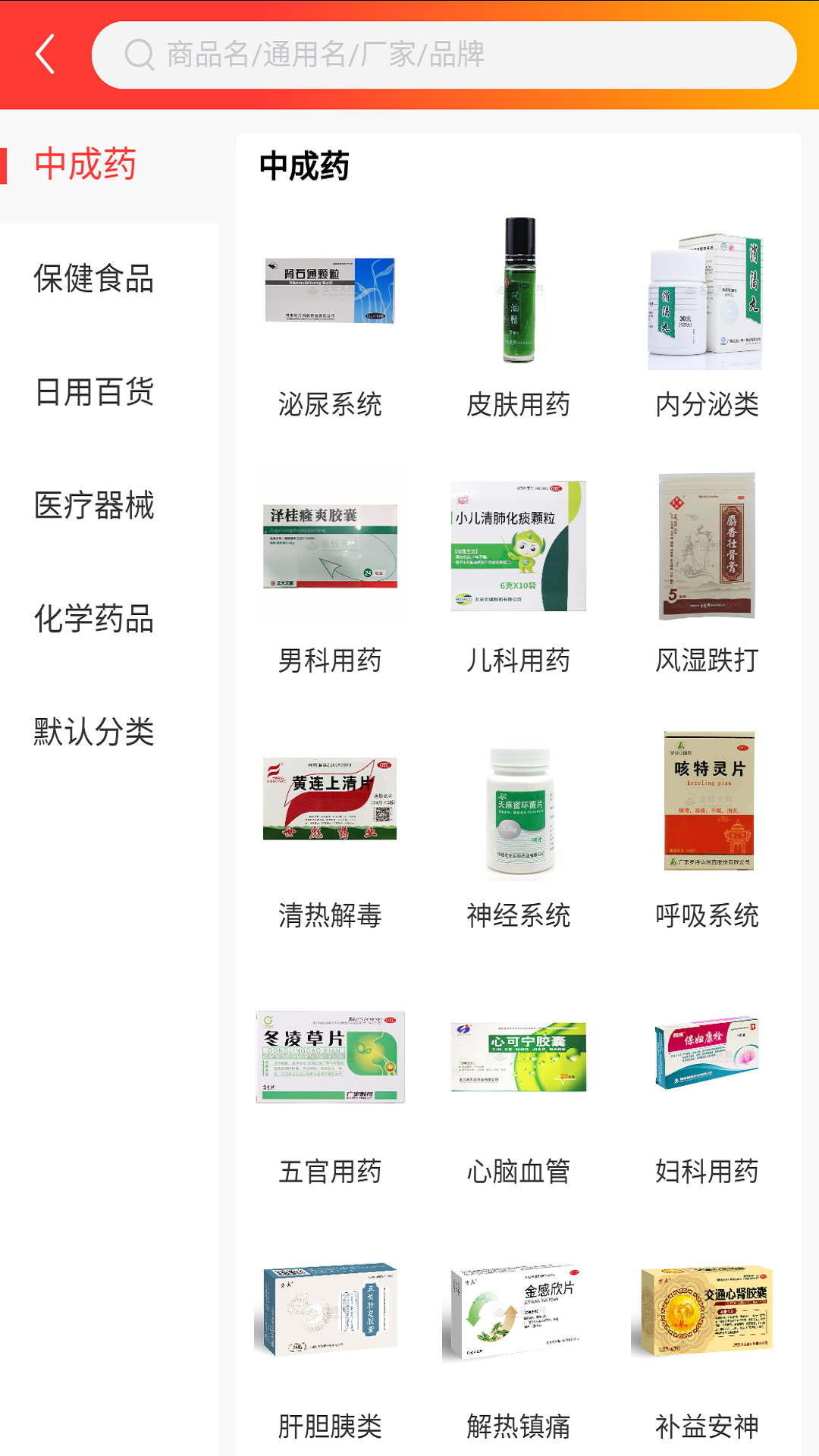Viewport: 819px width, 1456px height.
Task: Select the 风湿跌打 category image
Action: coord(705,548)
